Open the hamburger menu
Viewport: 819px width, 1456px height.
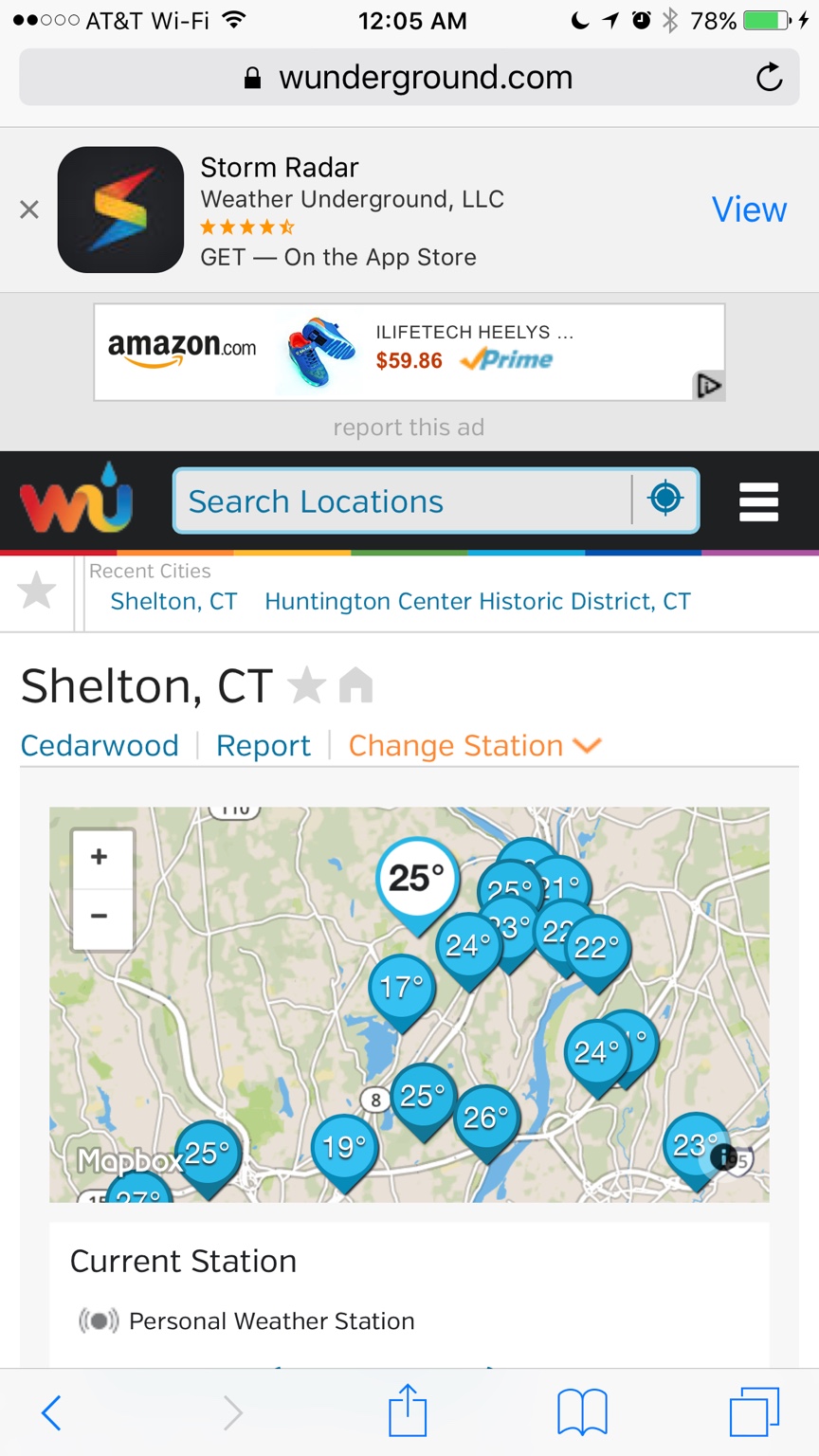point(758,501)
